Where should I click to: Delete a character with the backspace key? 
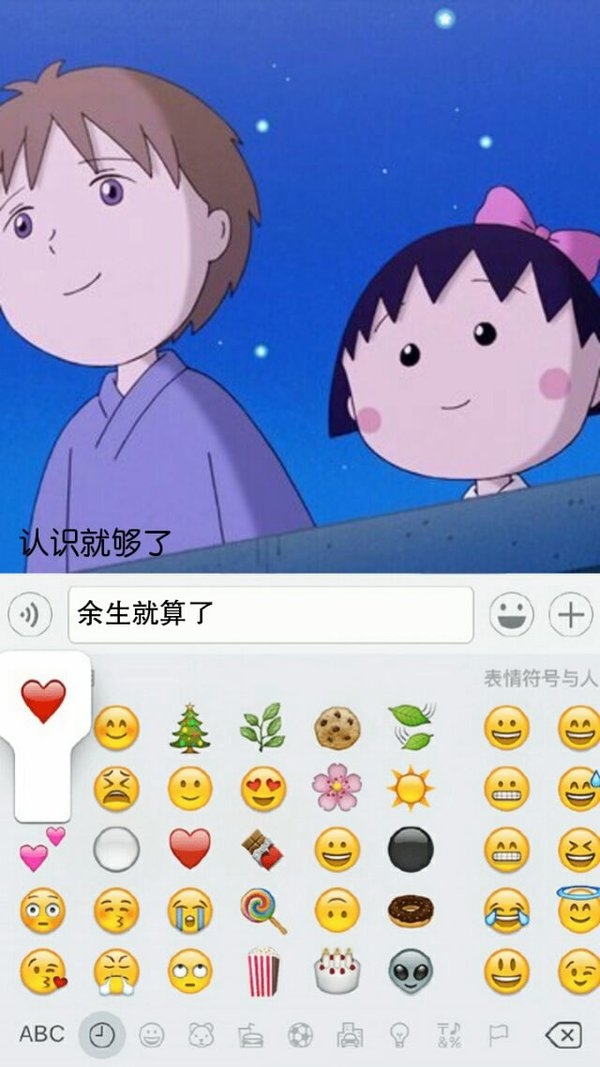[563, 1036]
